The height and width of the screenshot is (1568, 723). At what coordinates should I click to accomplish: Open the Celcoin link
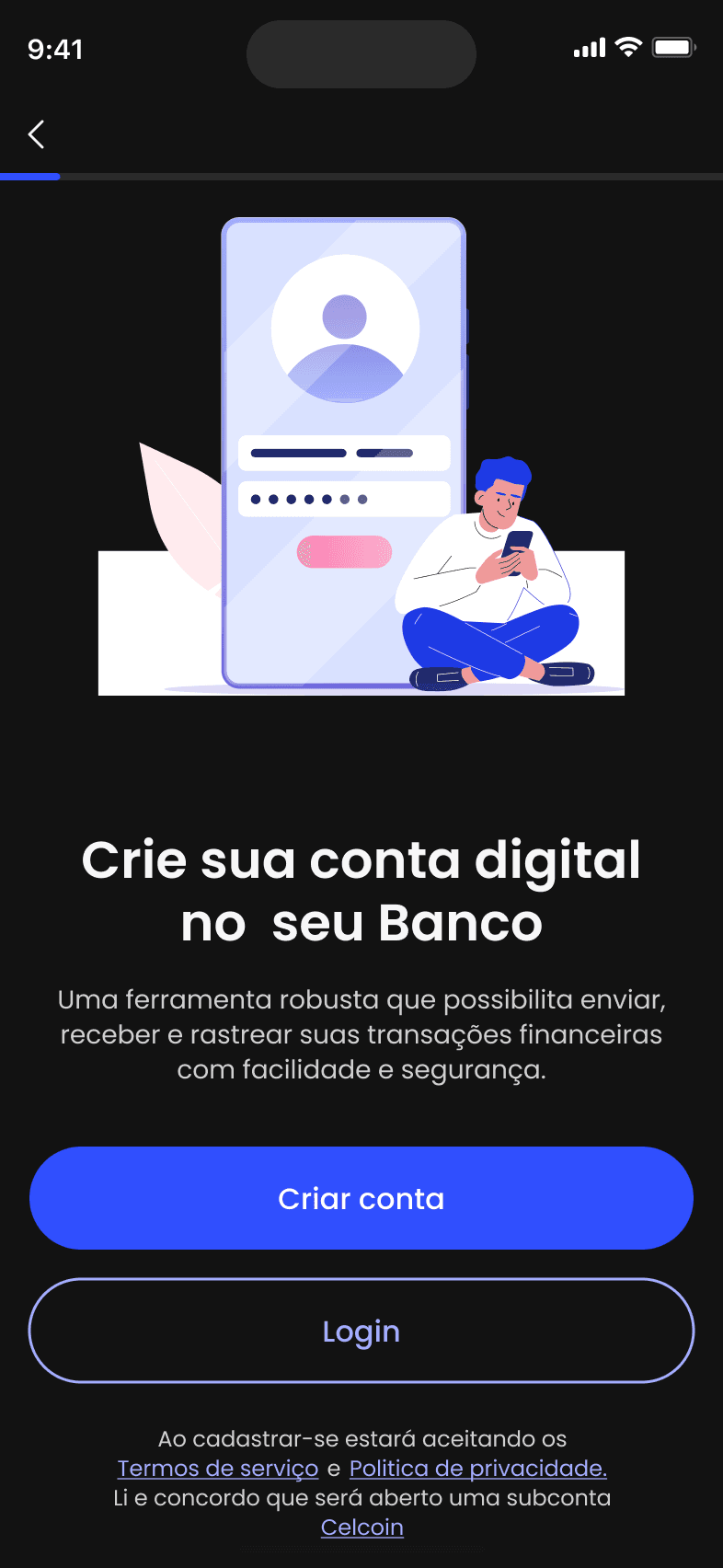coord(361,1528)
